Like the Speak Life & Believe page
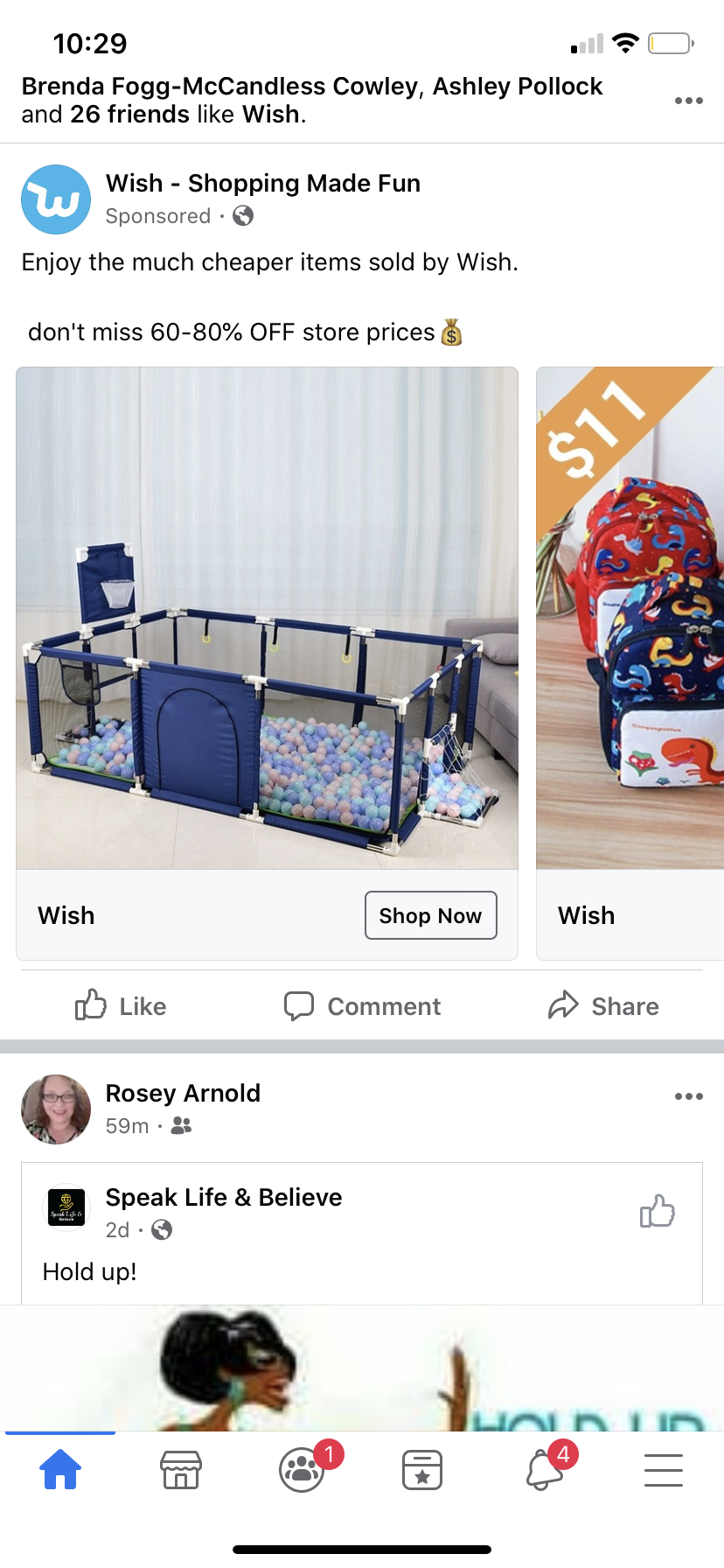This screenshot has width=724, height=1568. [x=658, y=1212]
